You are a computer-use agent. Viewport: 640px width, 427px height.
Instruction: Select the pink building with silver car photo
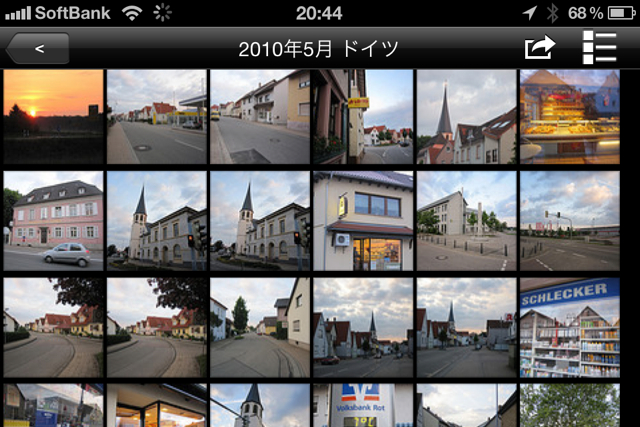coord(53,221)
